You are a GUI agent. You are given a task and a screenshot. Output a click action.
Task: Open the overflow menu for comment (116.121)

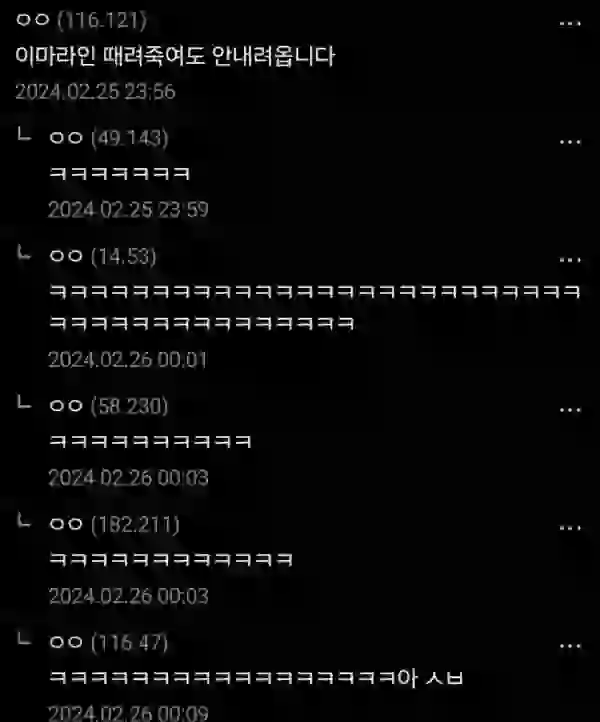(x=570, y=23)
